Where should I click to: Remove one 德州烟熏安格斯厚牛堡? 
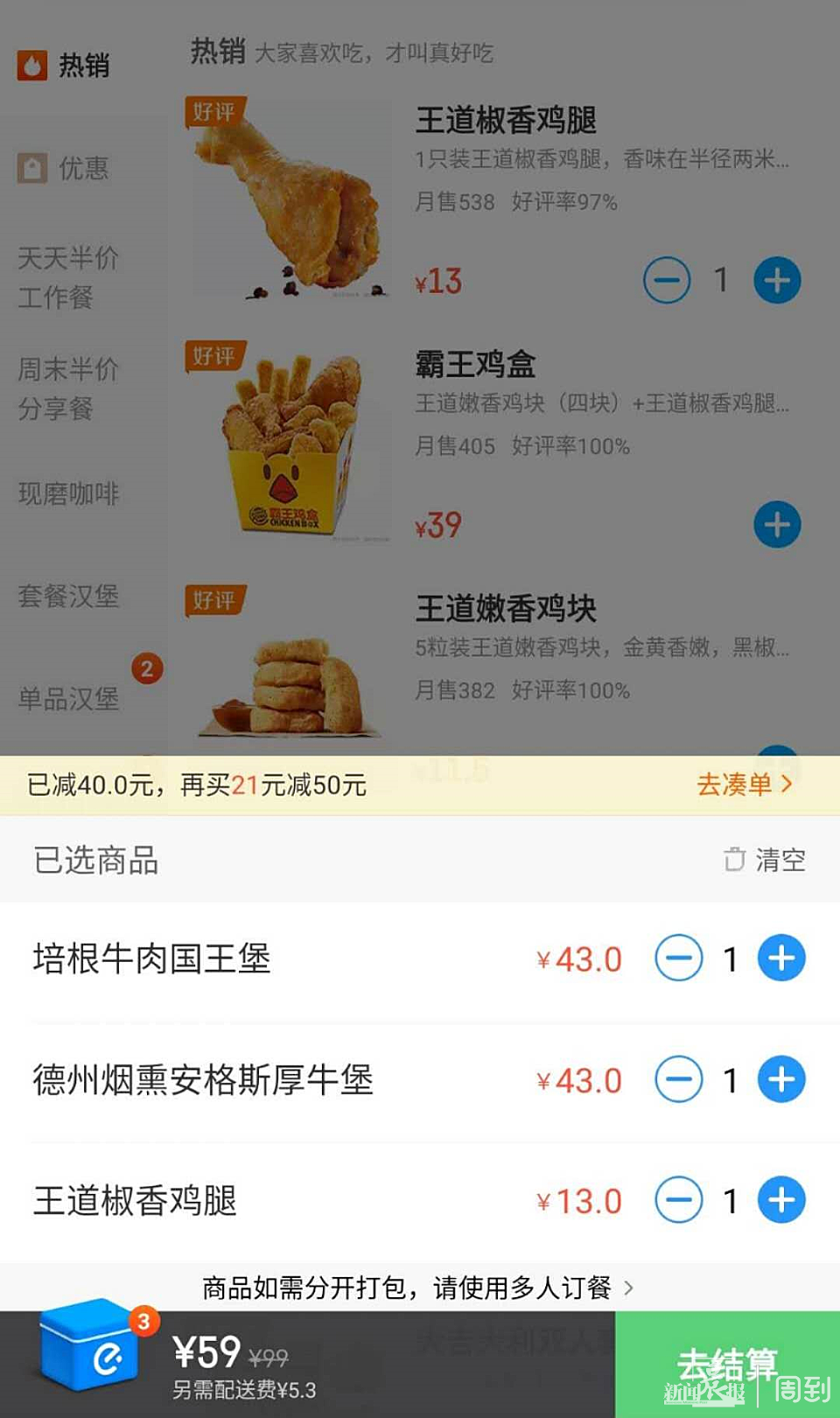tap(679, 1079)
